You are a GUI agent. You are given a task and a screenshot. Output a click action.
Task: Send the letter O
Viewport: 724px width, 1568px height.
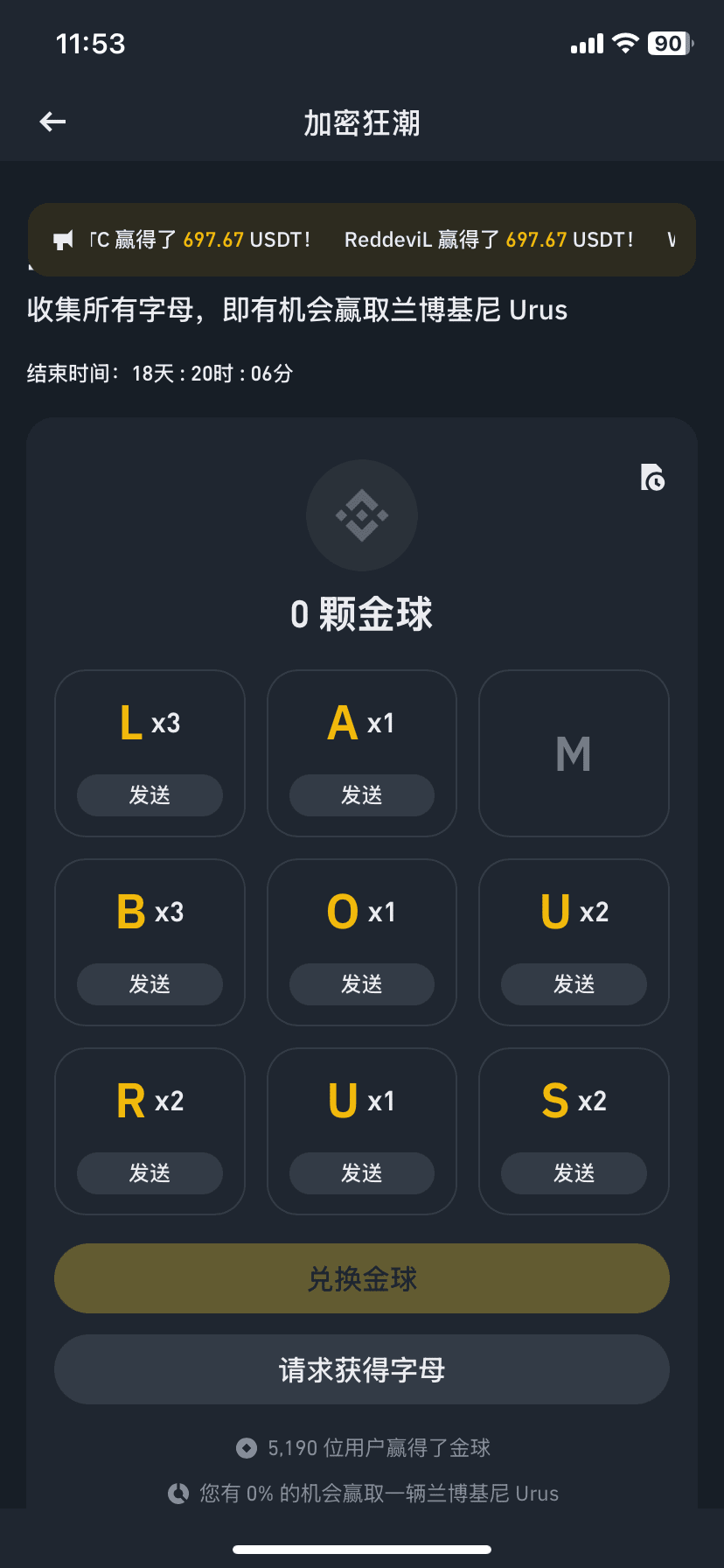[362, 984]
